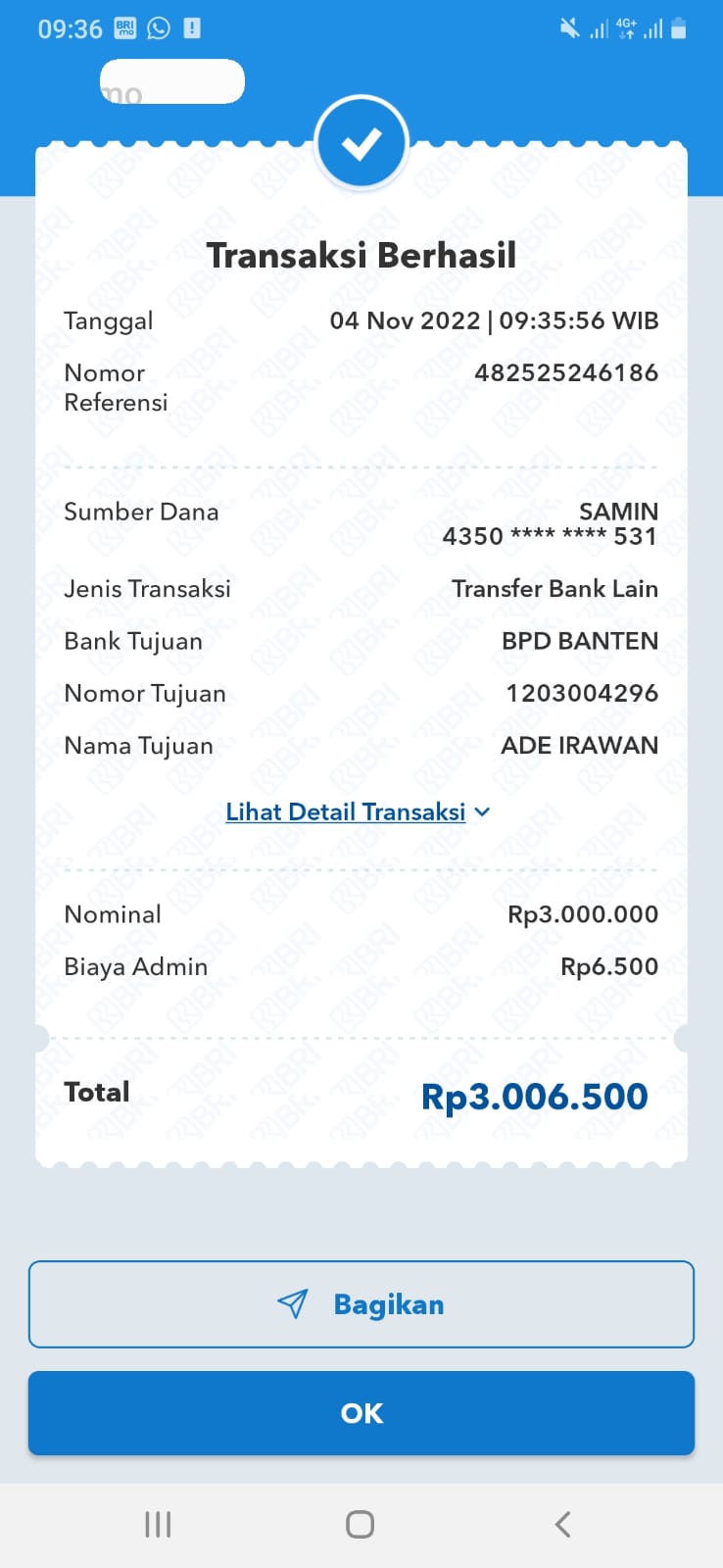
Task: Open recent apps from navigation bar
Action: pos(158,1524)
